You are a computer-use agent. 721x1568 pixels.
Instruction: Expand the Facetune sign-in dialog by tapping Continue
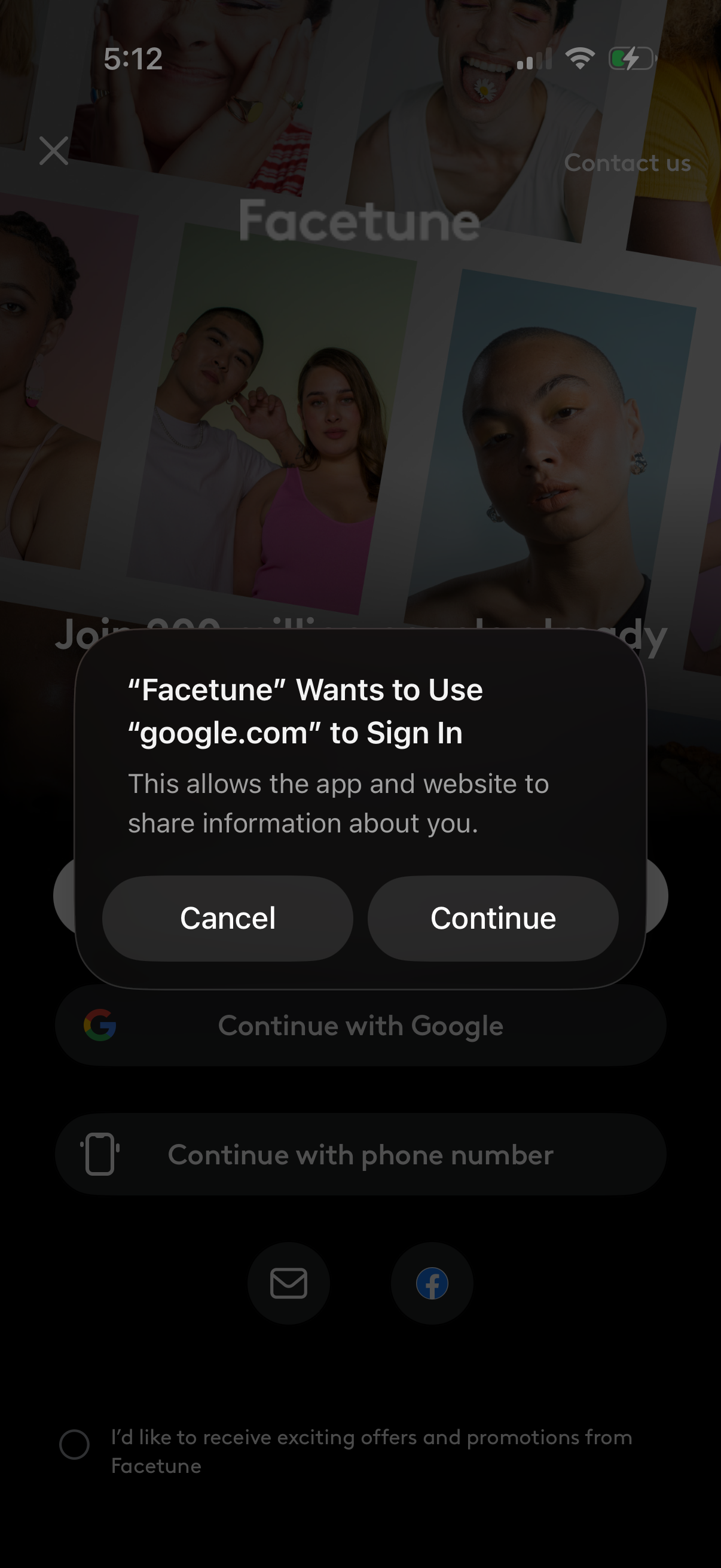493,919
